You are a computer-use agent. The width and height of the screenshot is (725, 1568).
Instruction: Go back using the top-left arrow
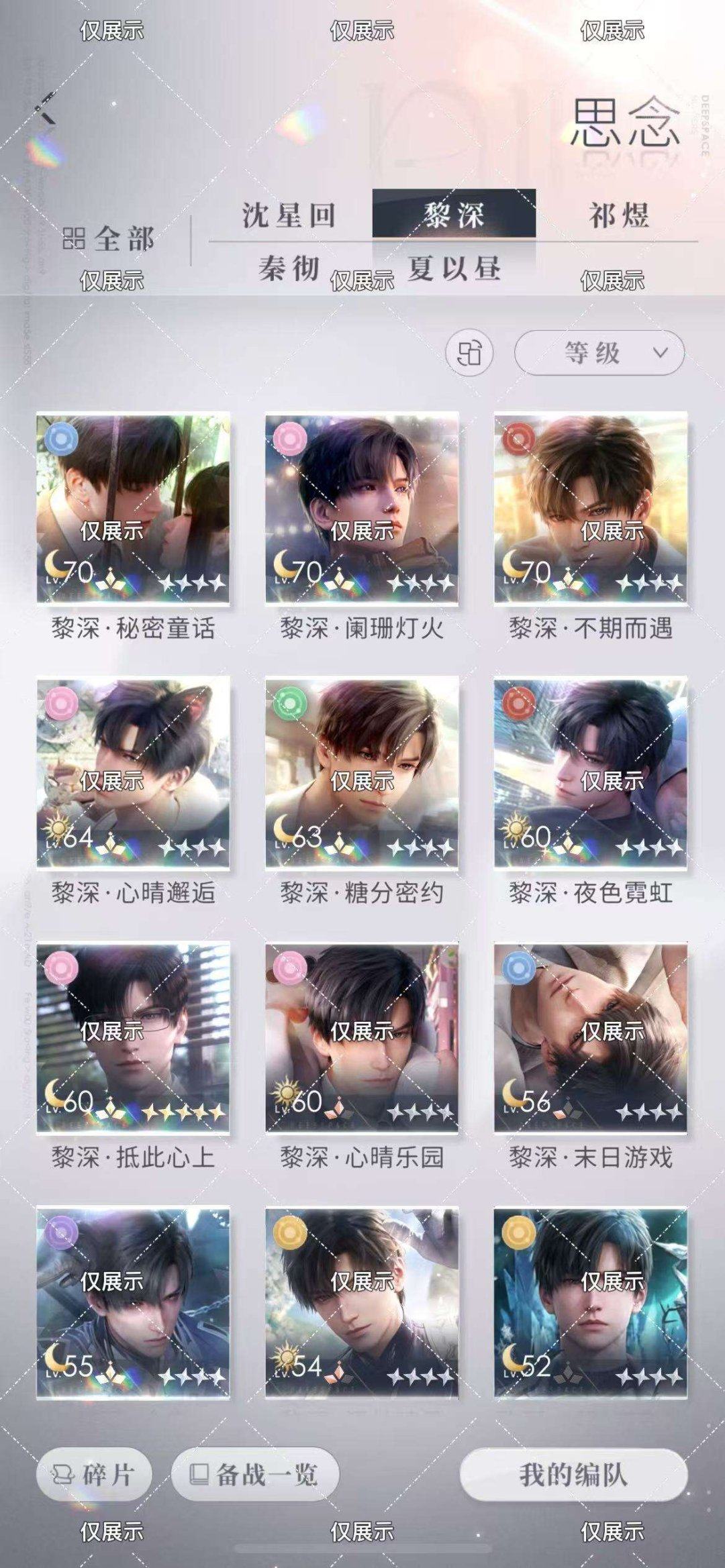[44, 107]
